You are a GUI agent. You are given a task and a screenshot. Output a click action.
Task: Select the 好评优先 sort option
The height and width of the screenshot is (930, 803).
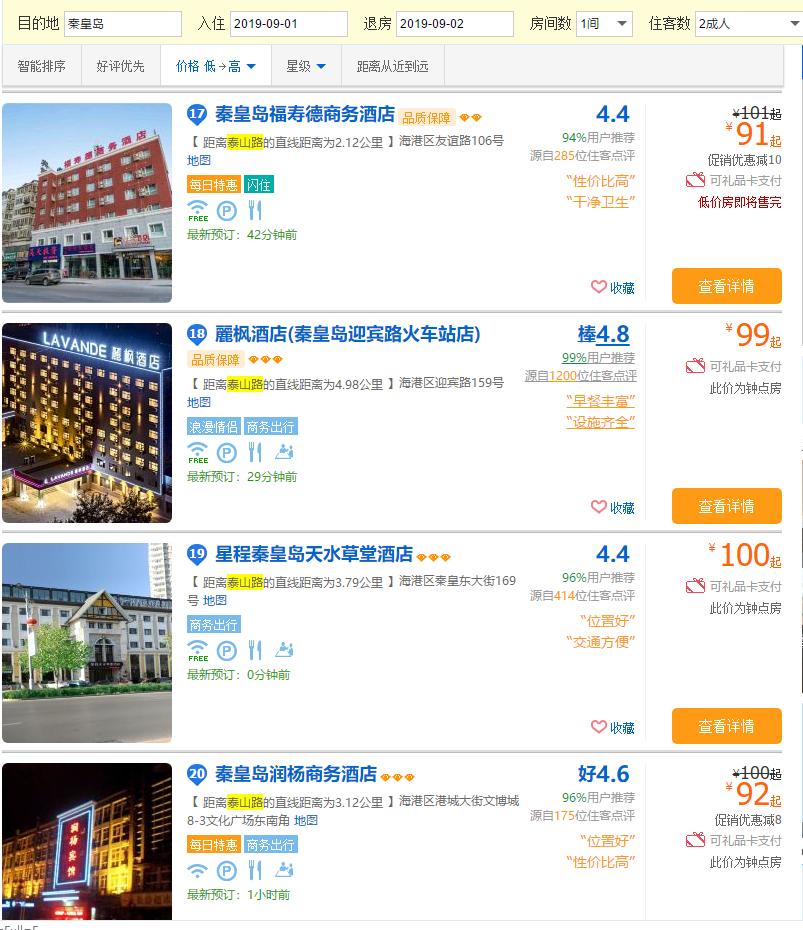point(118,64)
